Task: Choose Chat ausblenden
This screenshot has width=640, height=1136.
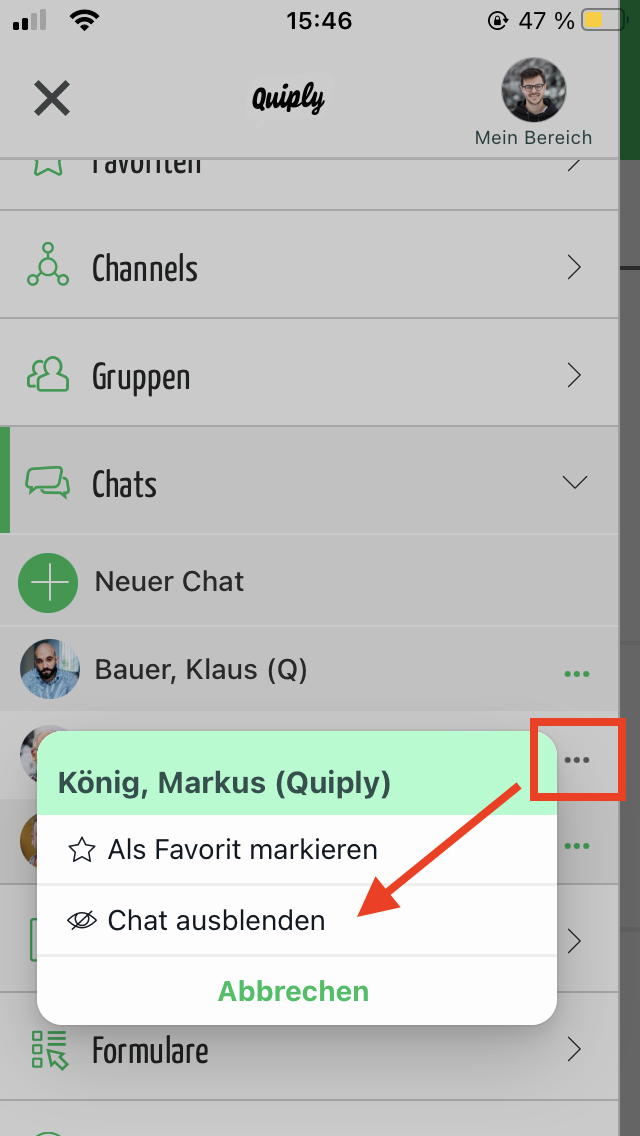Action: pos(216,920)
